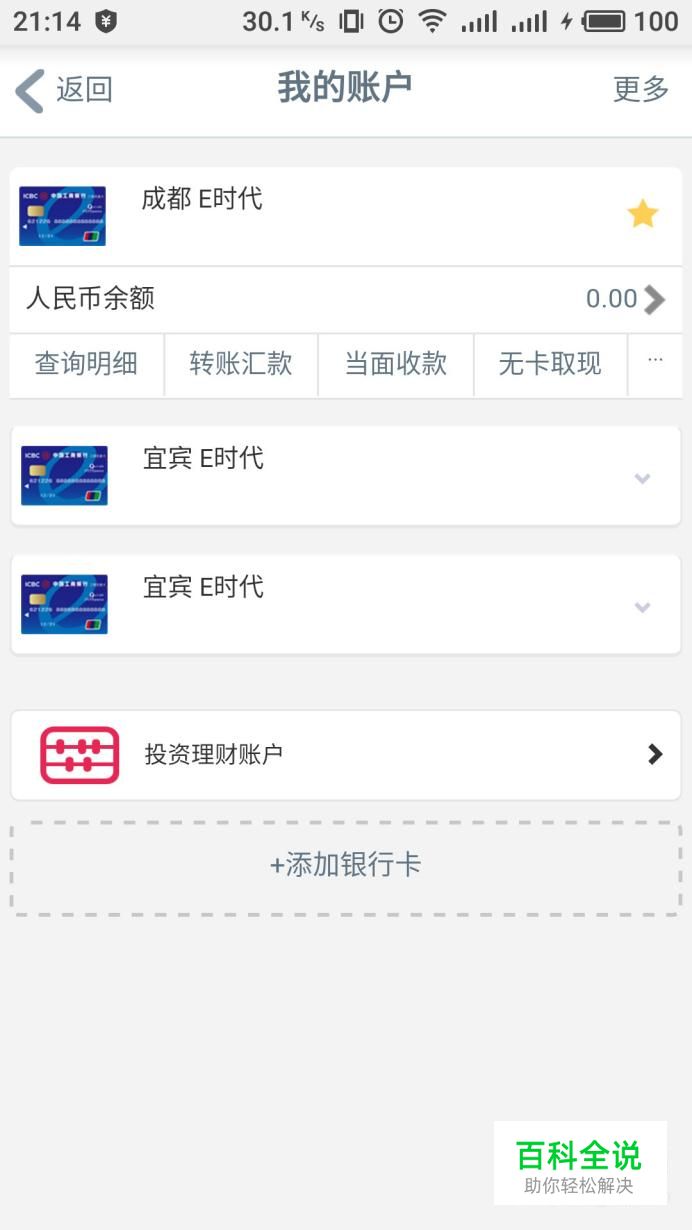692x1230 pixels.
Task: Tap the star on 成都 E时代 card
Action: [x=642, y=214]
